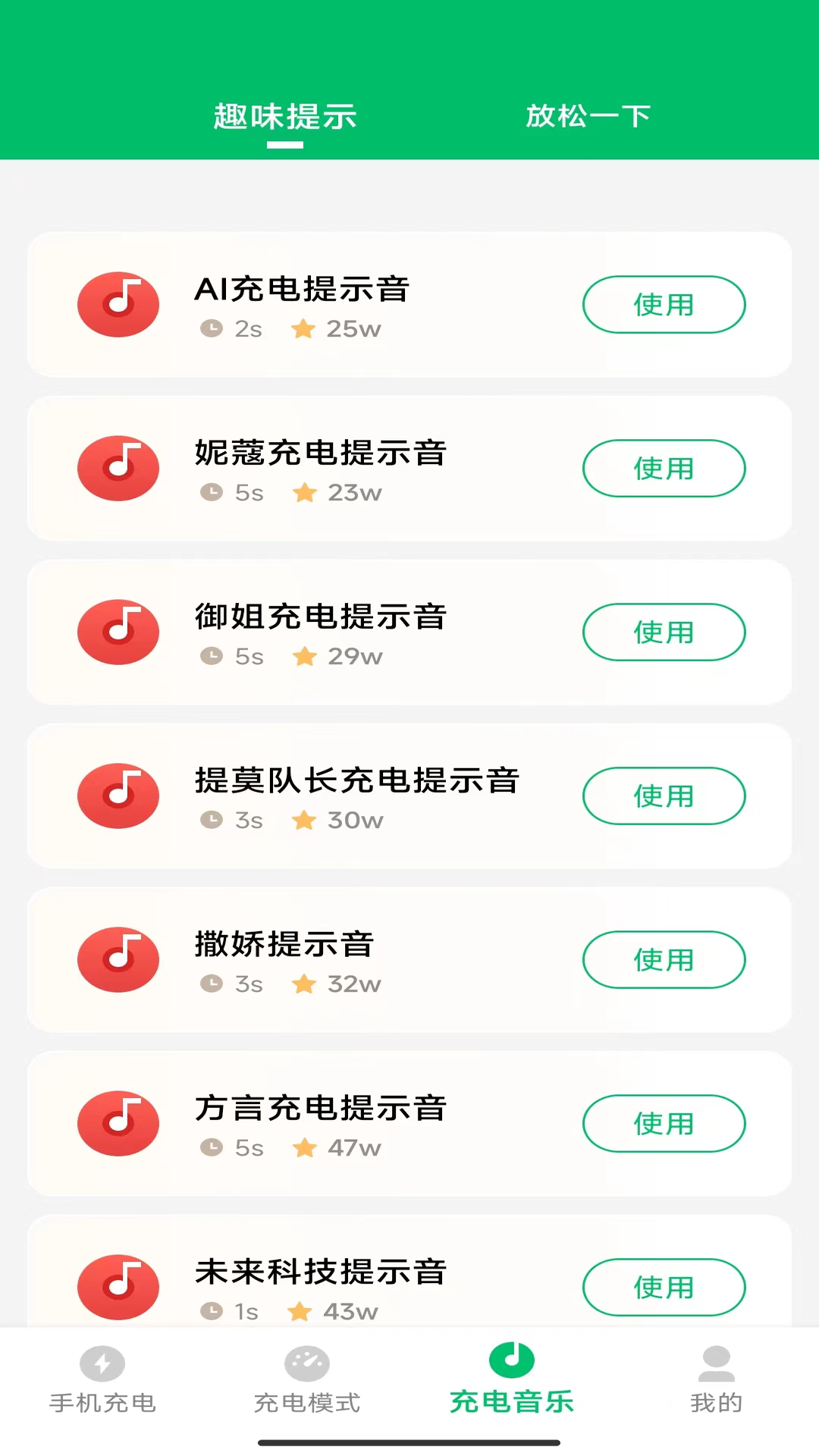Open 手机充电 via the lightning bolt icon

[x=103, y=1361]
